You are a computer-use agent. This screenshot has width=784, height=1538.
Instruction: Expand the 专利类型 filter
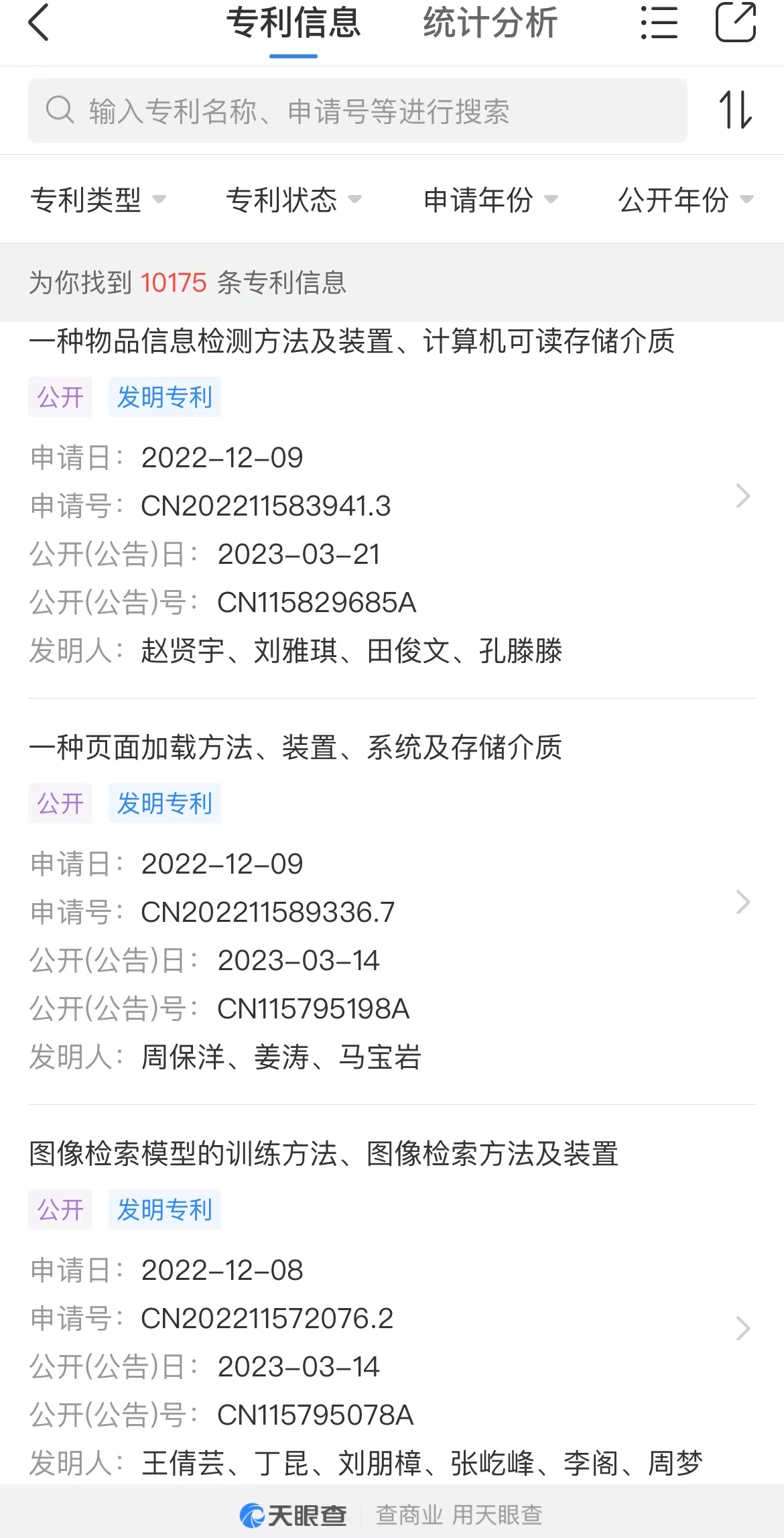(98, 199)
